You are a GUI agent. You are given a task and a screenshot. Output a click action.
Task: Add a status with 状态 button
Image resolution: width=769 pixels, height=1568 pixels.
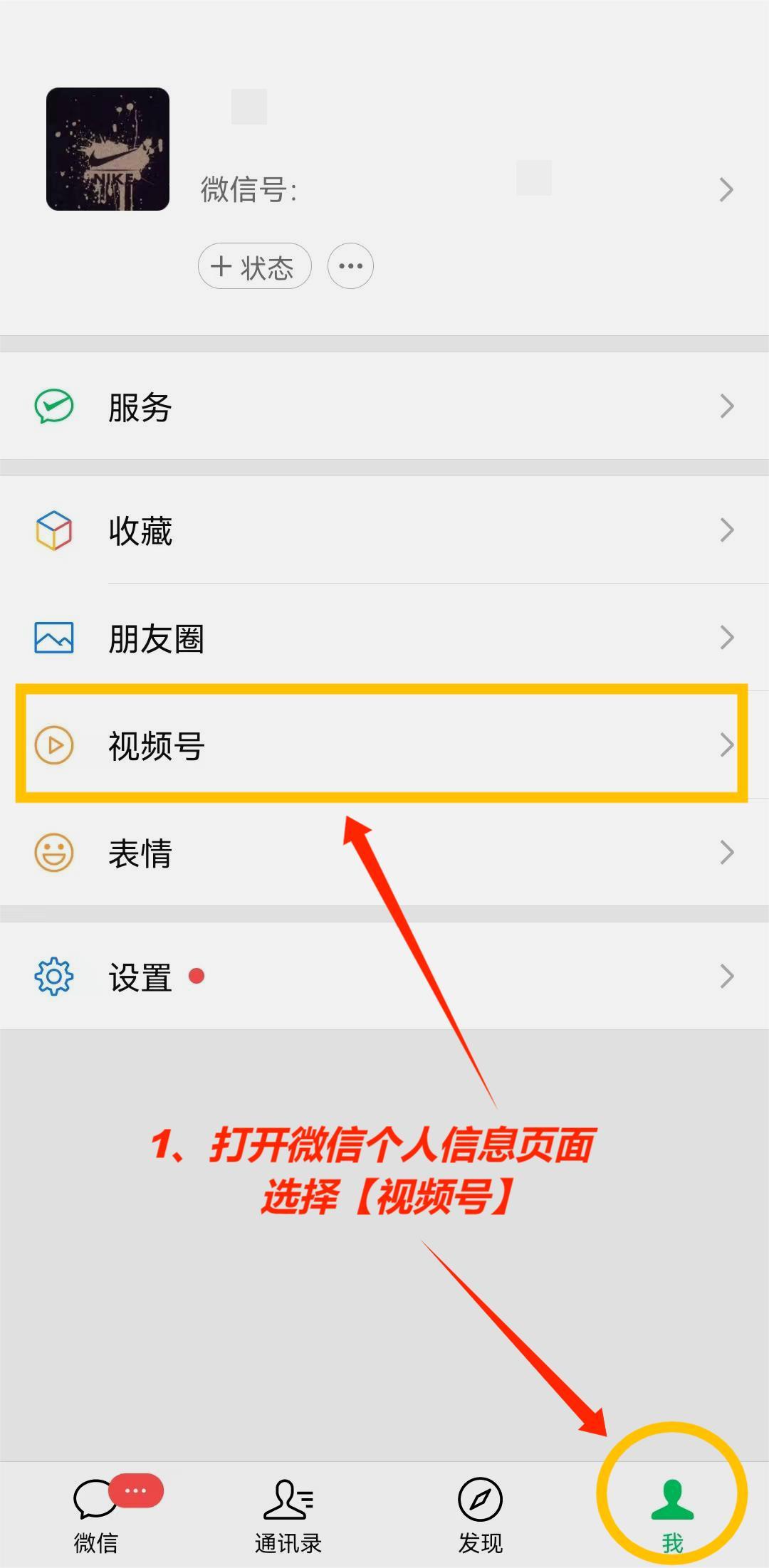point(254,266)
